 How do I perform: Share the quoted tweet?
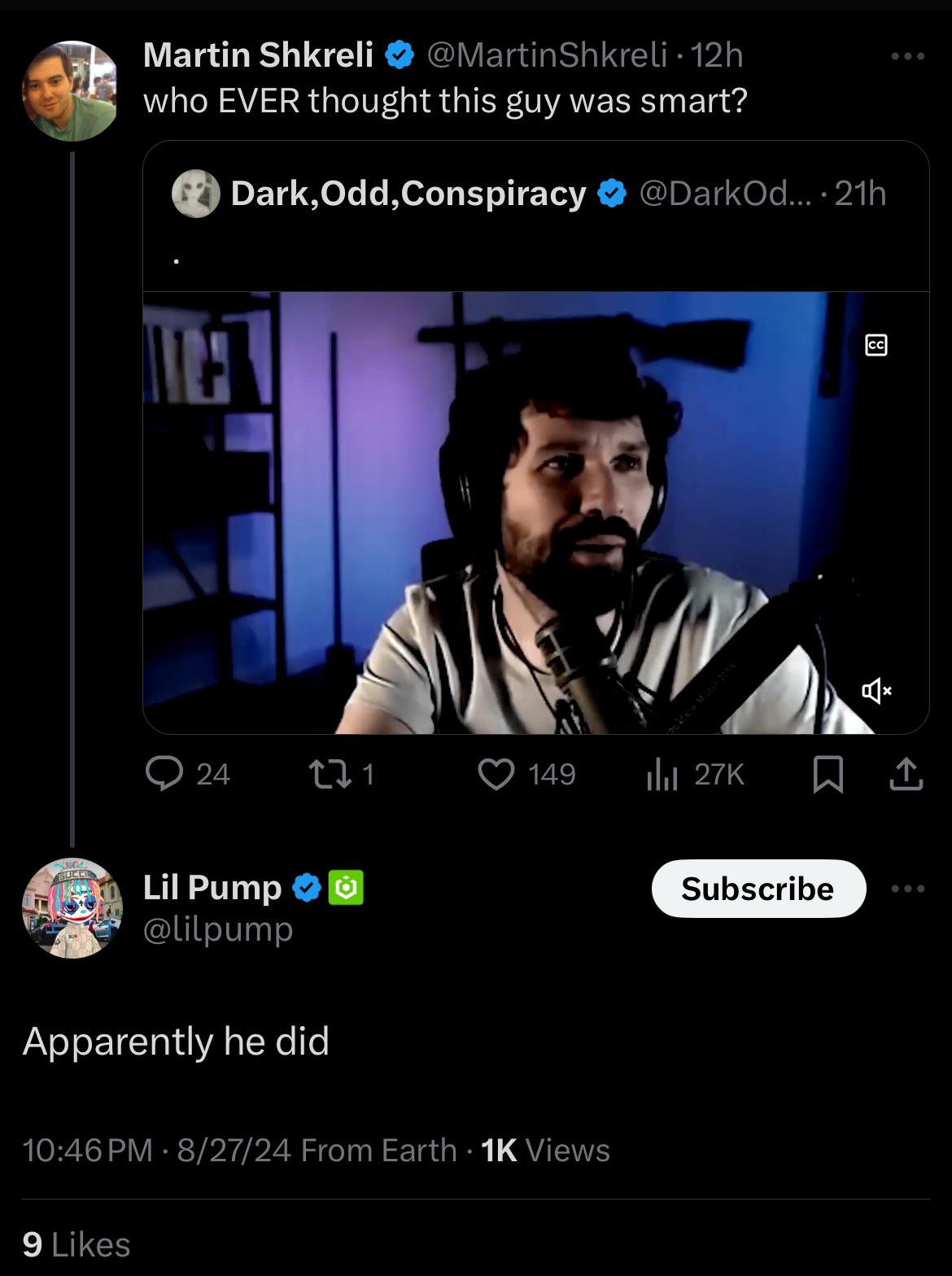[x=906, y=774]
